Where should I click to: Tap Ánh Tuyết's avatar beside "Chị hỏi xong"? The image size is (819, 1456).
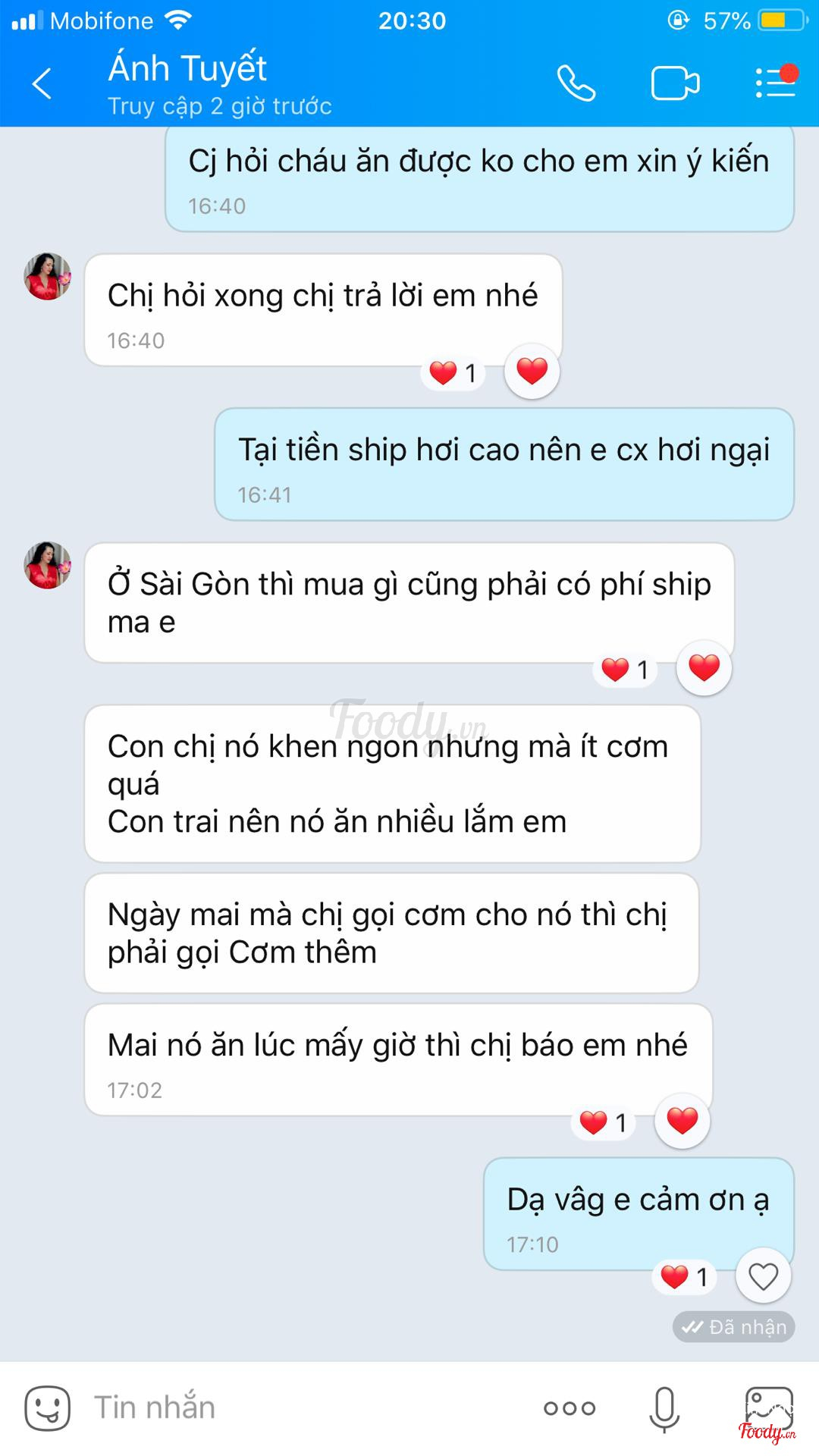click(47, 277)
